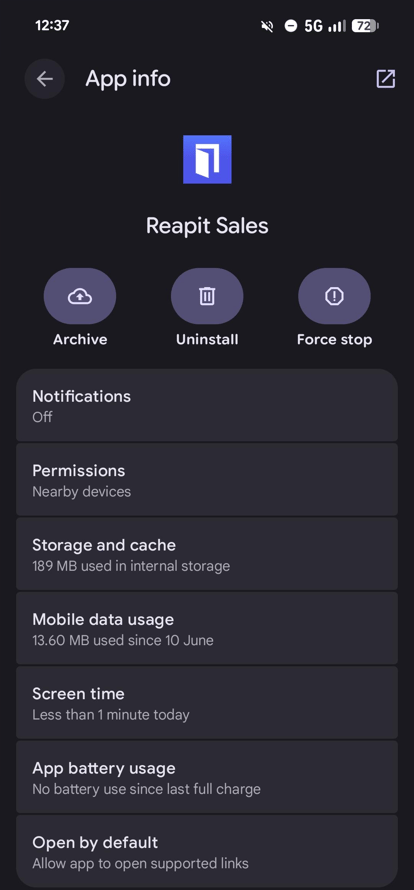The width and height of the screenshot is (414, 890).
Task: Go back from App info
Action: (45, 79)
